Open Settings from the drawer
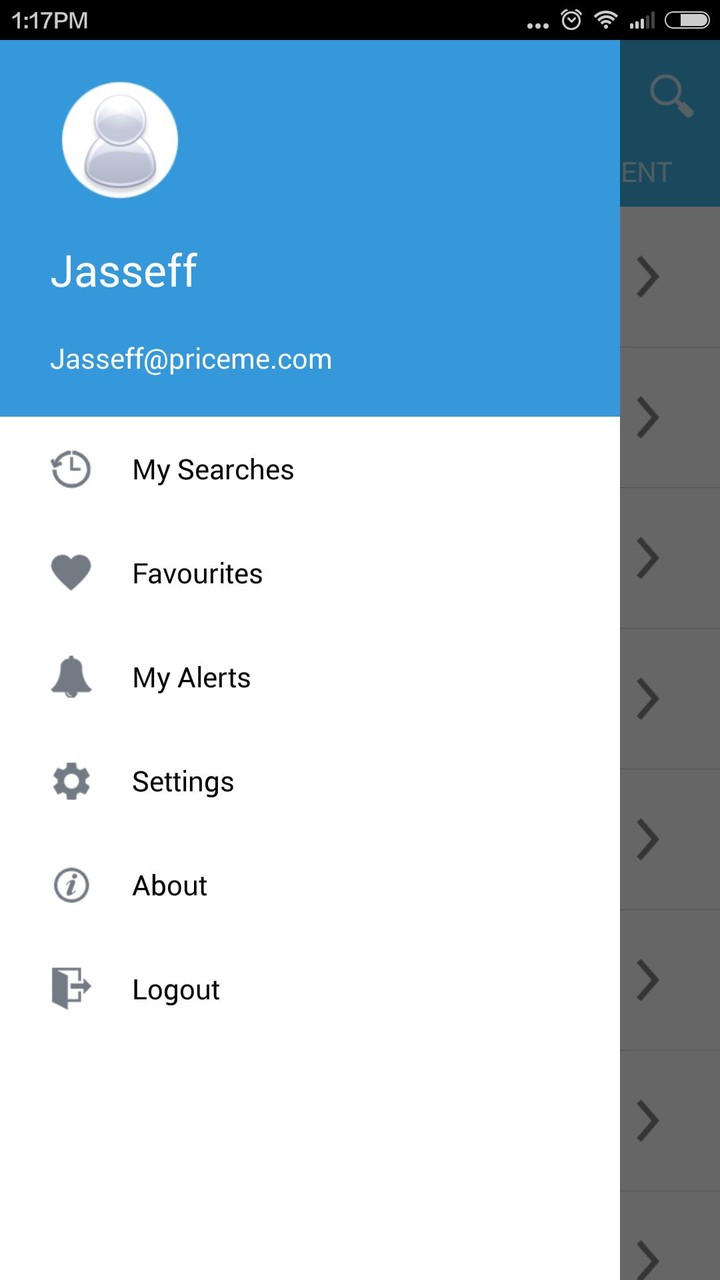This screenshot has width=720, height=1280. click(x=183, y=782)
